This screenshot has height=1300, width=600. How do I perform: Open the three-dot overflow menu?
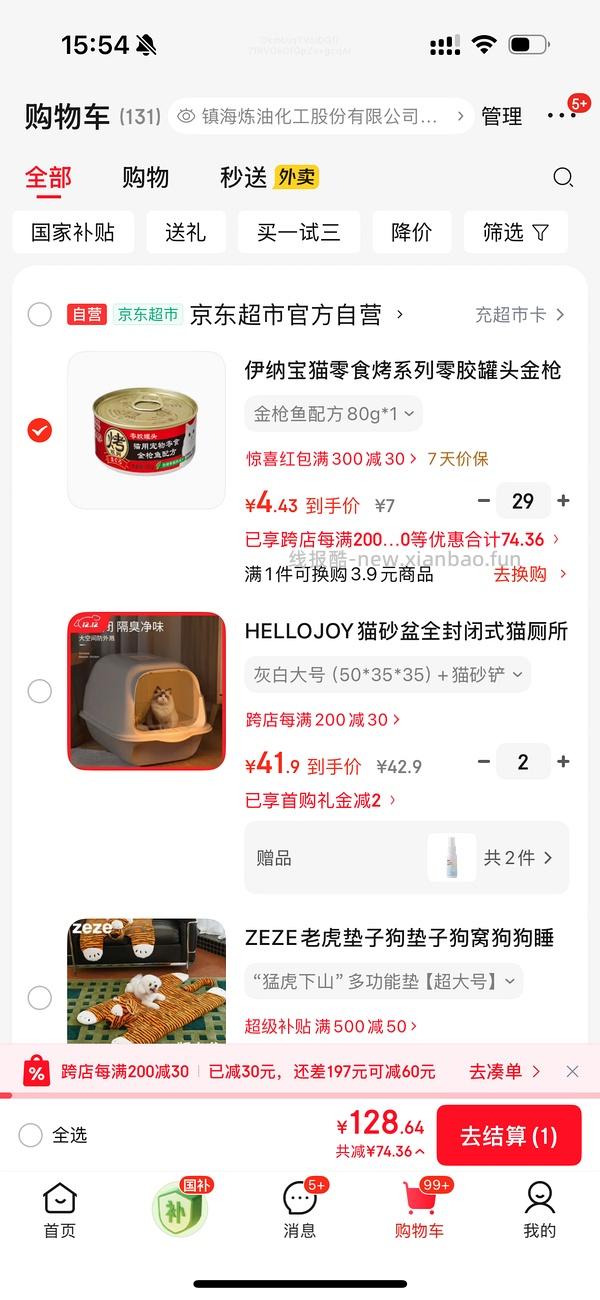pyautogui.click(x=561, y=116)
